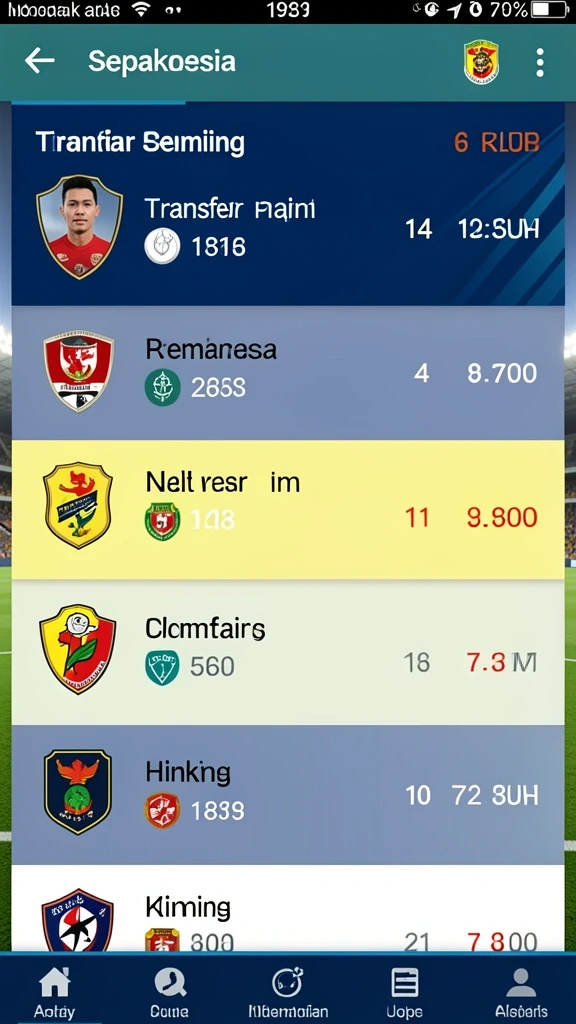The height and width of the screenshot is (1024, 576).
Task: Open the Hinking row
Action: (288, 795)
